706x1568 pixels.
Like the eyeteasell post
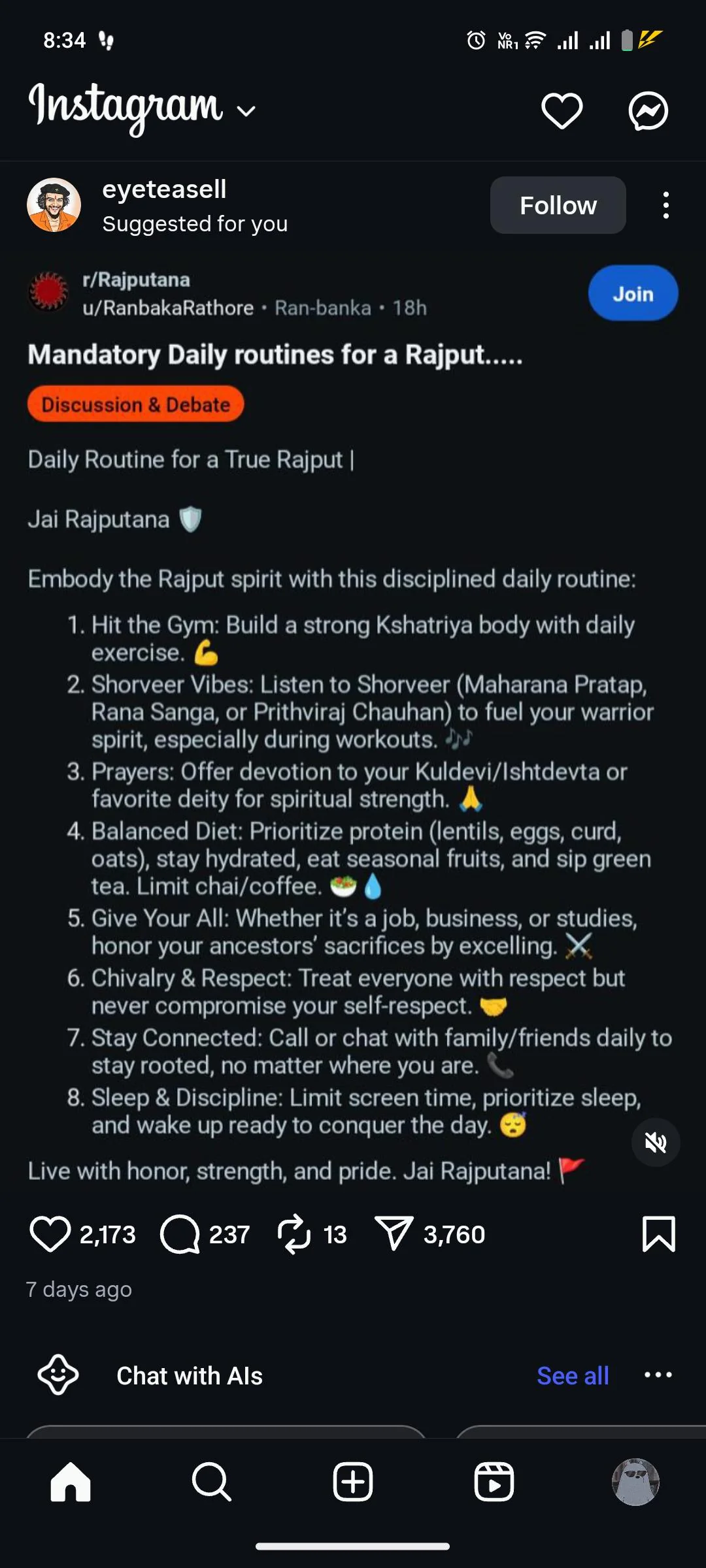[x=50, y=1234]
